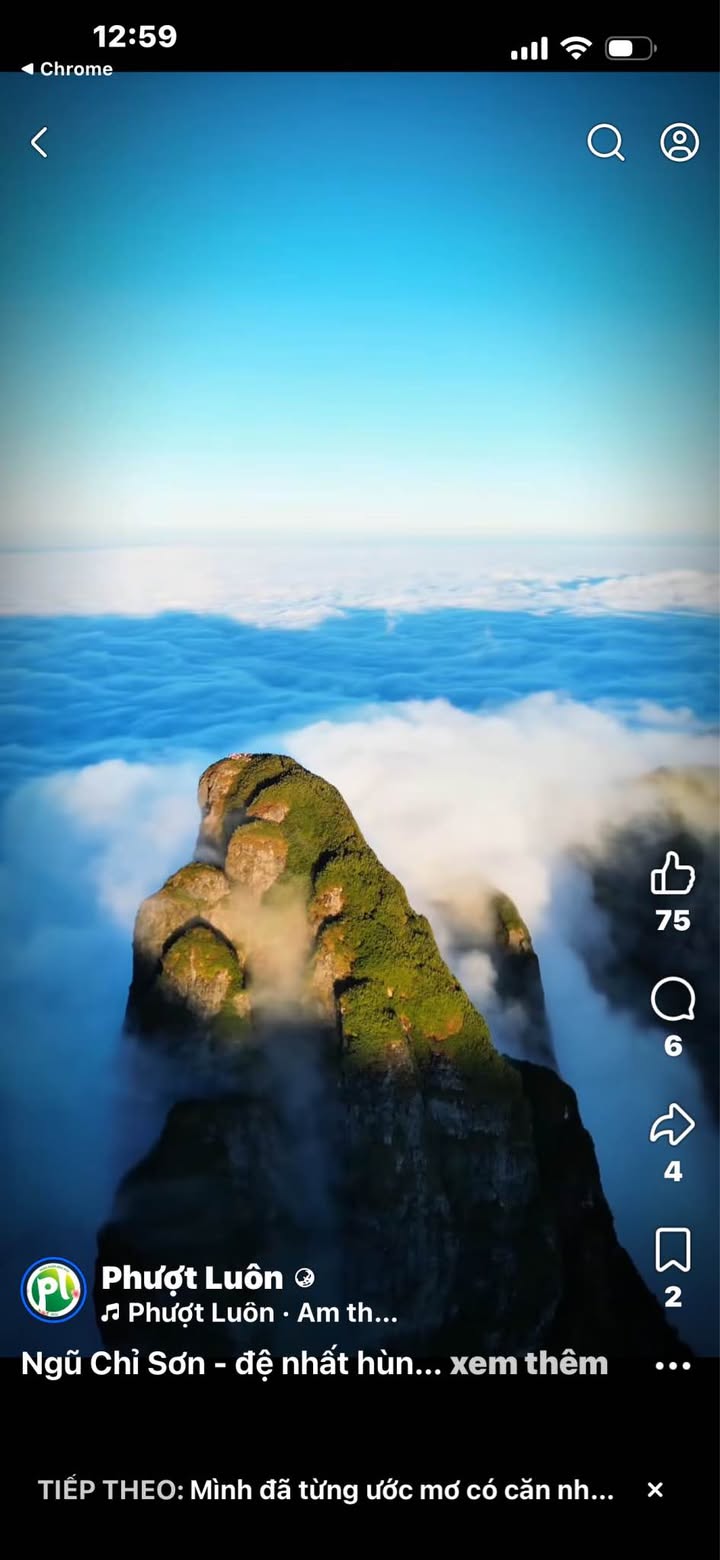
Task: Return to Chrome via status bar link
Action: [67, 69]
